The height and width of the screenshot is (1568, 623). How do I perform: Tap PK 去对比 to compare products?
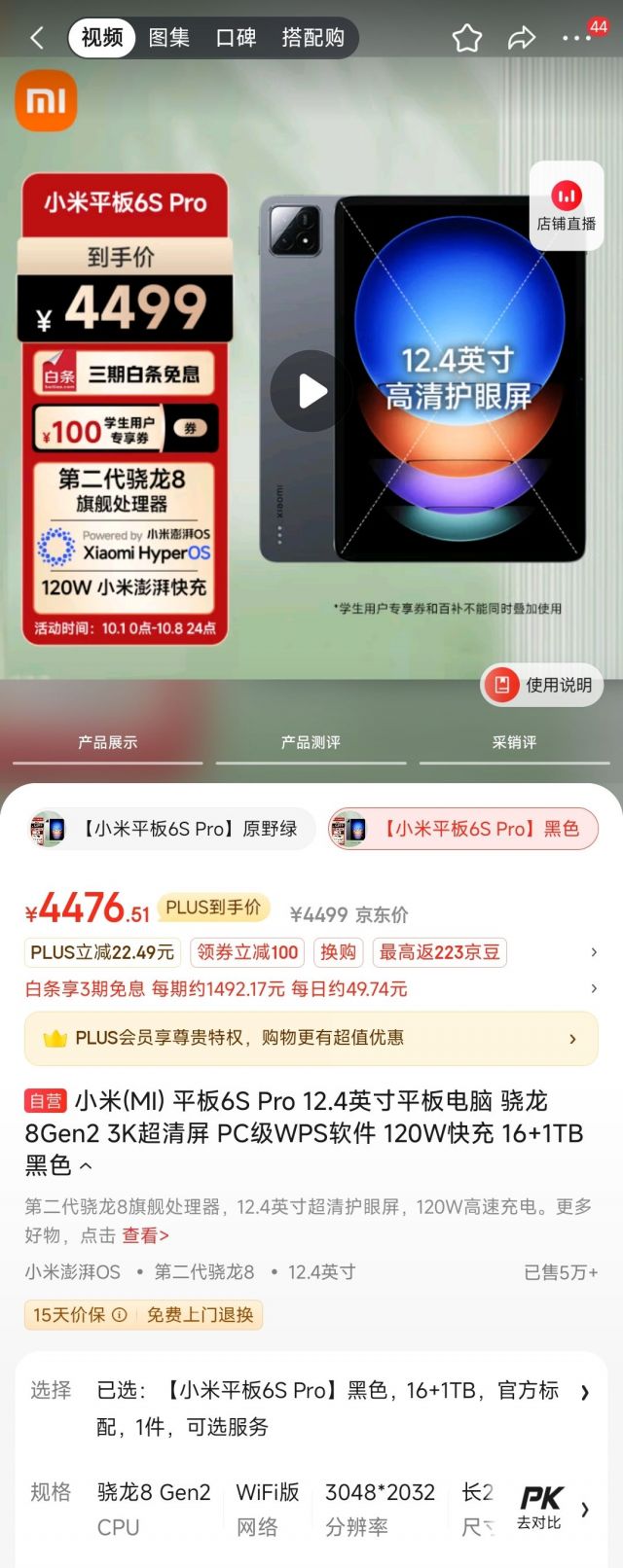pos(540,1507)
